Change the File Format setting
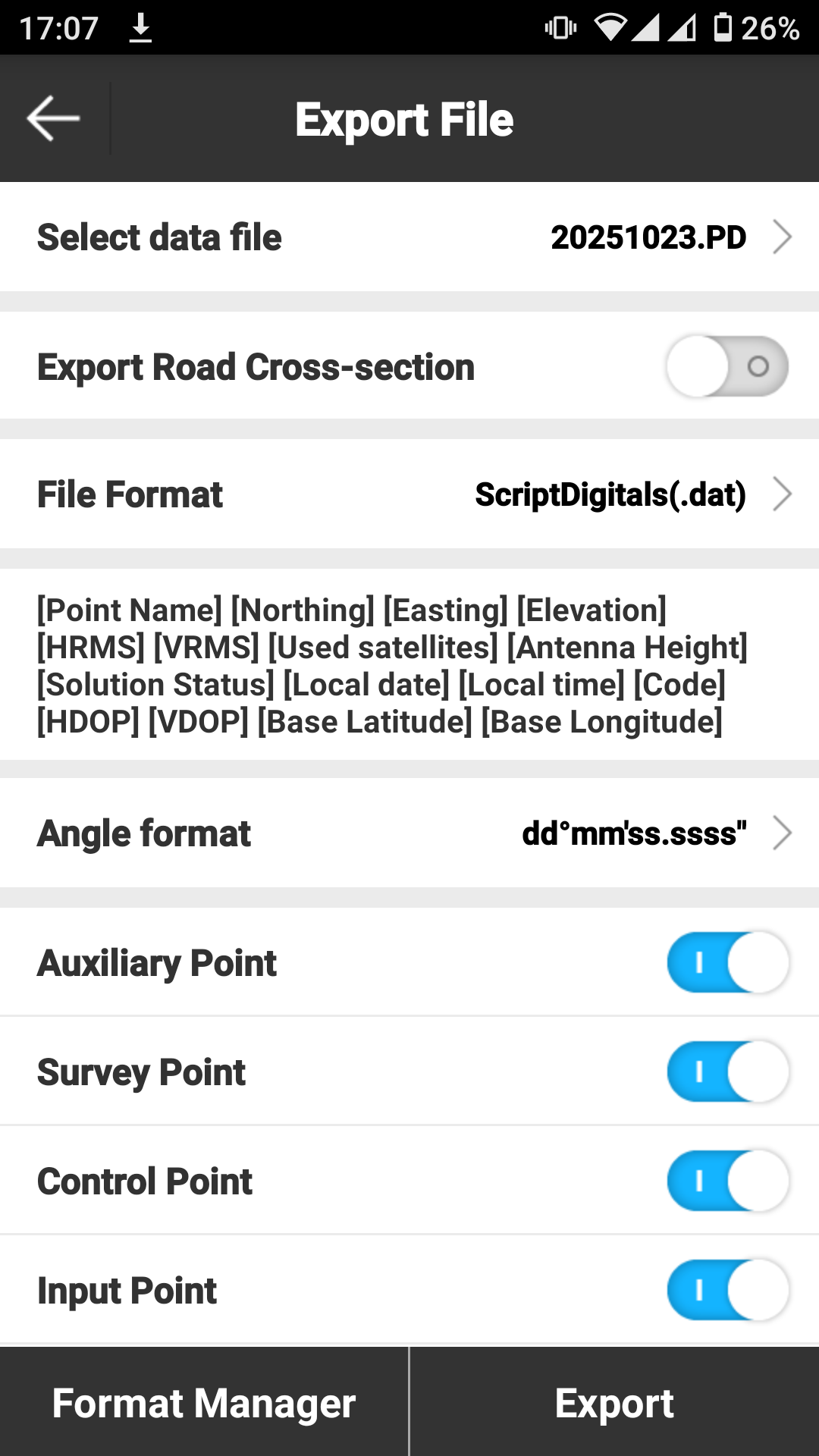The width and height of the screenshot is (819, 1456). tap(409, 494)
